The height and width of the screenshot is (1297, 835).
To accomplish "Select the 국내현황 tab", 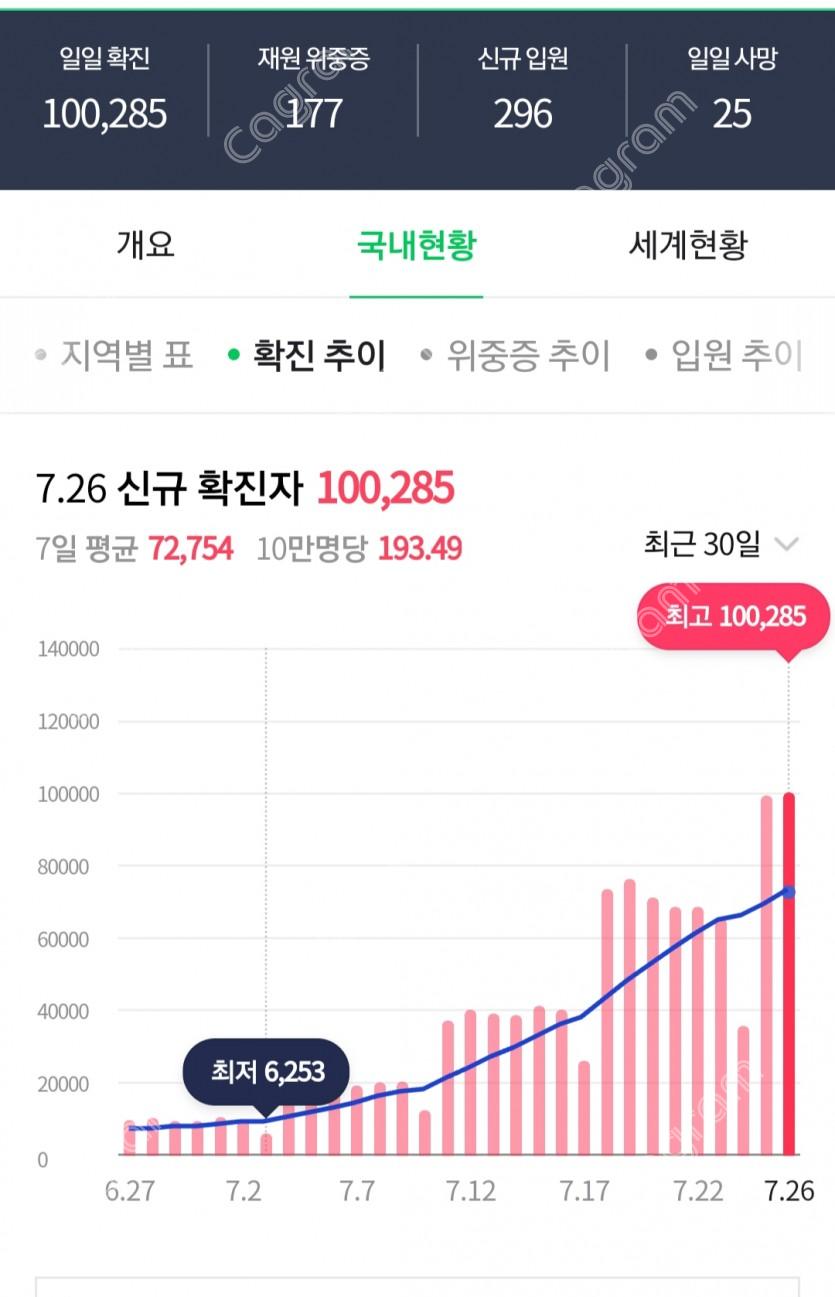I will 416,244.
